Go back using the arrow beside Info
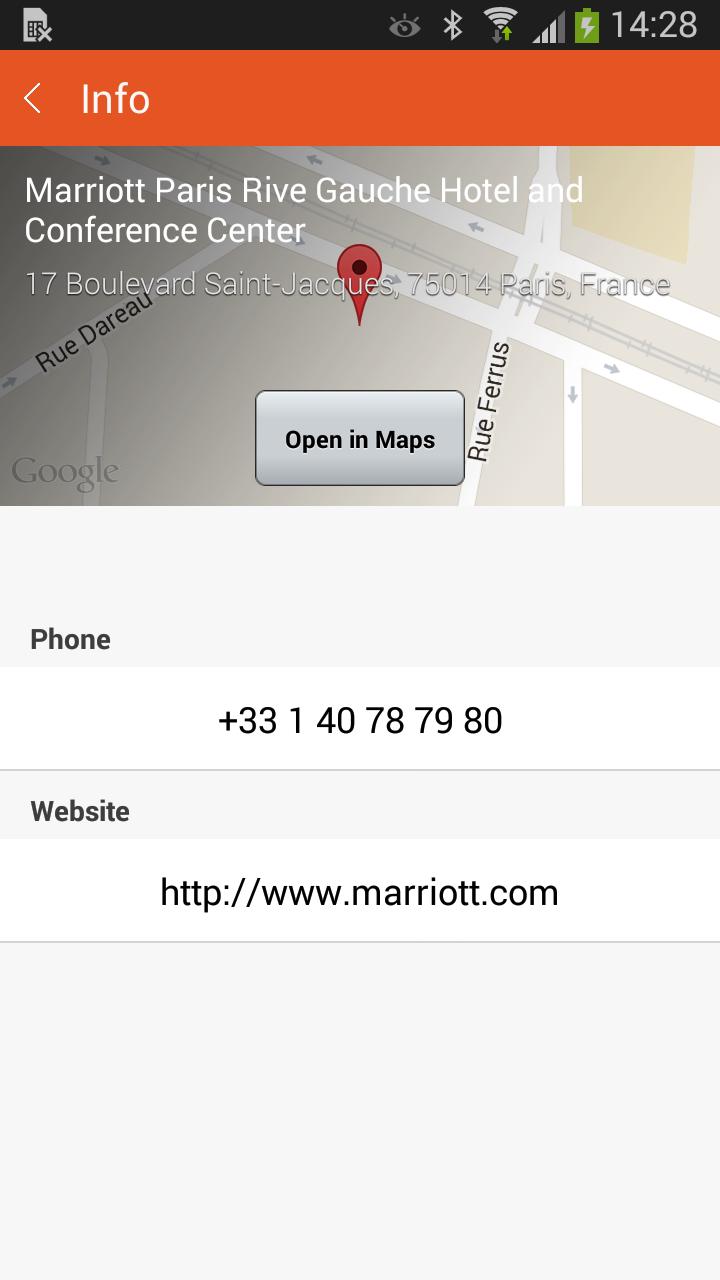 [x=33, y=99]
